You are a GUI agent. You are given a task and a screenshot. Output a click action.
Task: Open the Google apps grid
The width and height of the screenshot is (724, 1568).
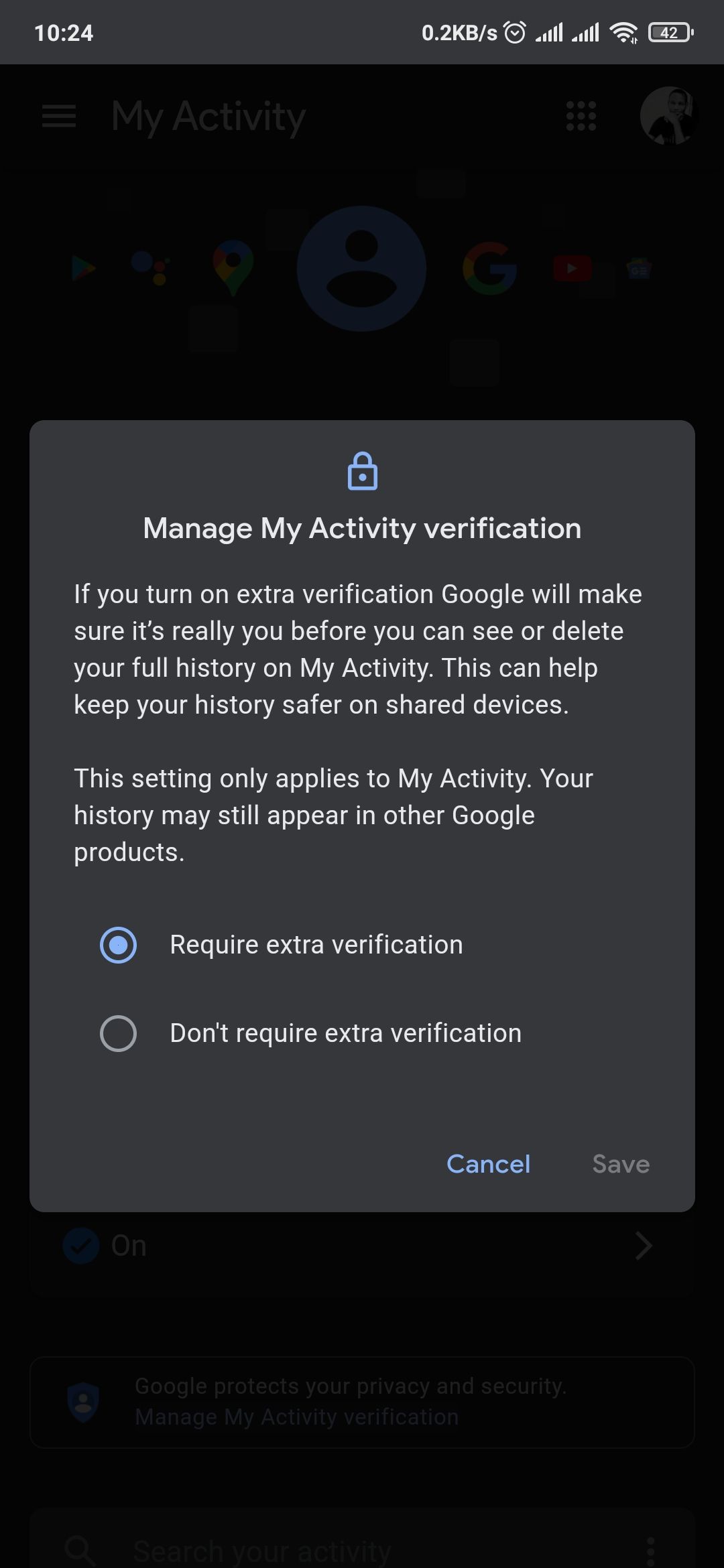[580, 116]
